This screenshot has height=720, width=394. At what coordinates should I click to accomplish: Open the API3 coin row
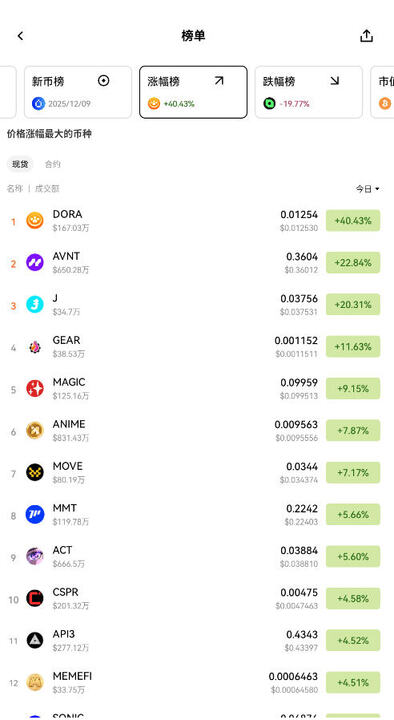point(197,641)
